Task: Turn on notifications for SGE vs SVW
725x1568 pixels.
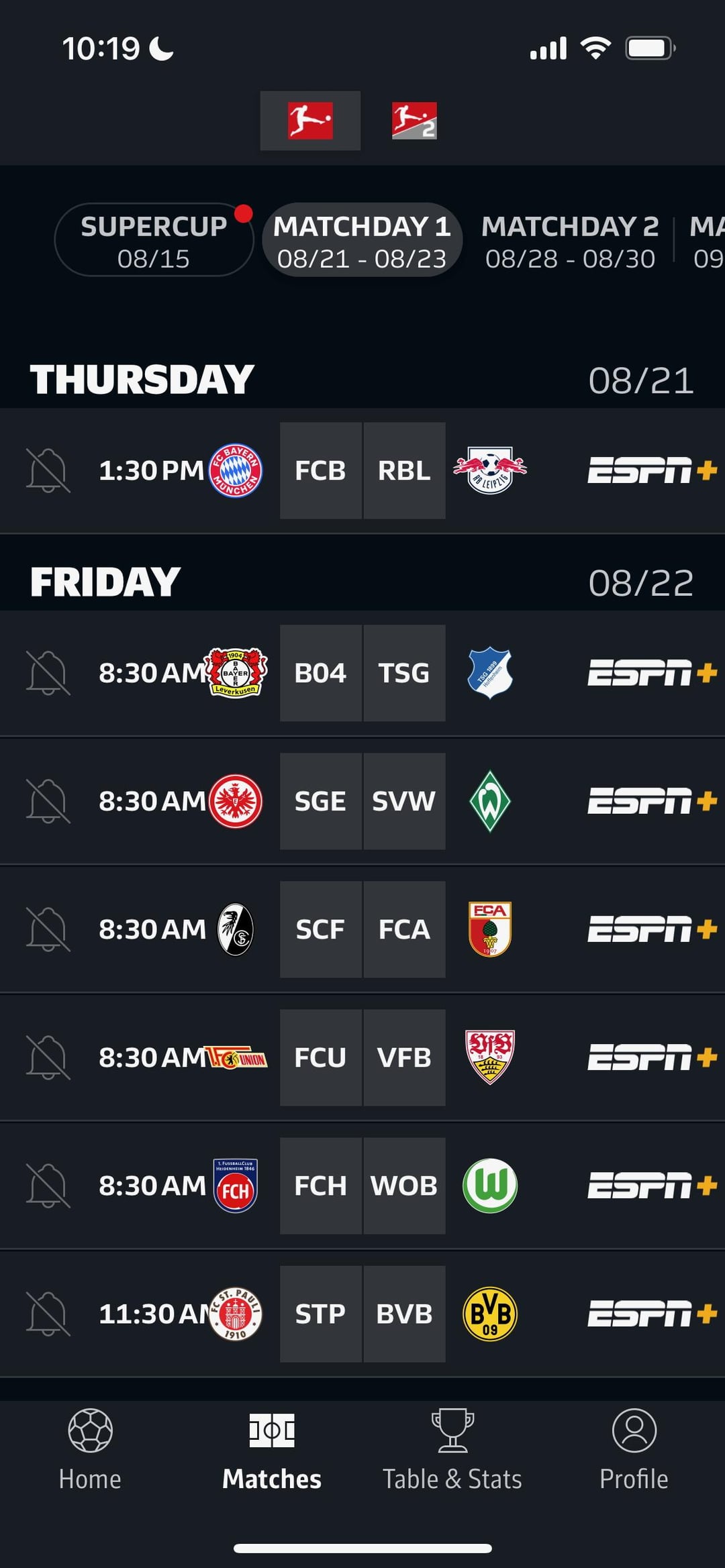Action: (48, 801)
